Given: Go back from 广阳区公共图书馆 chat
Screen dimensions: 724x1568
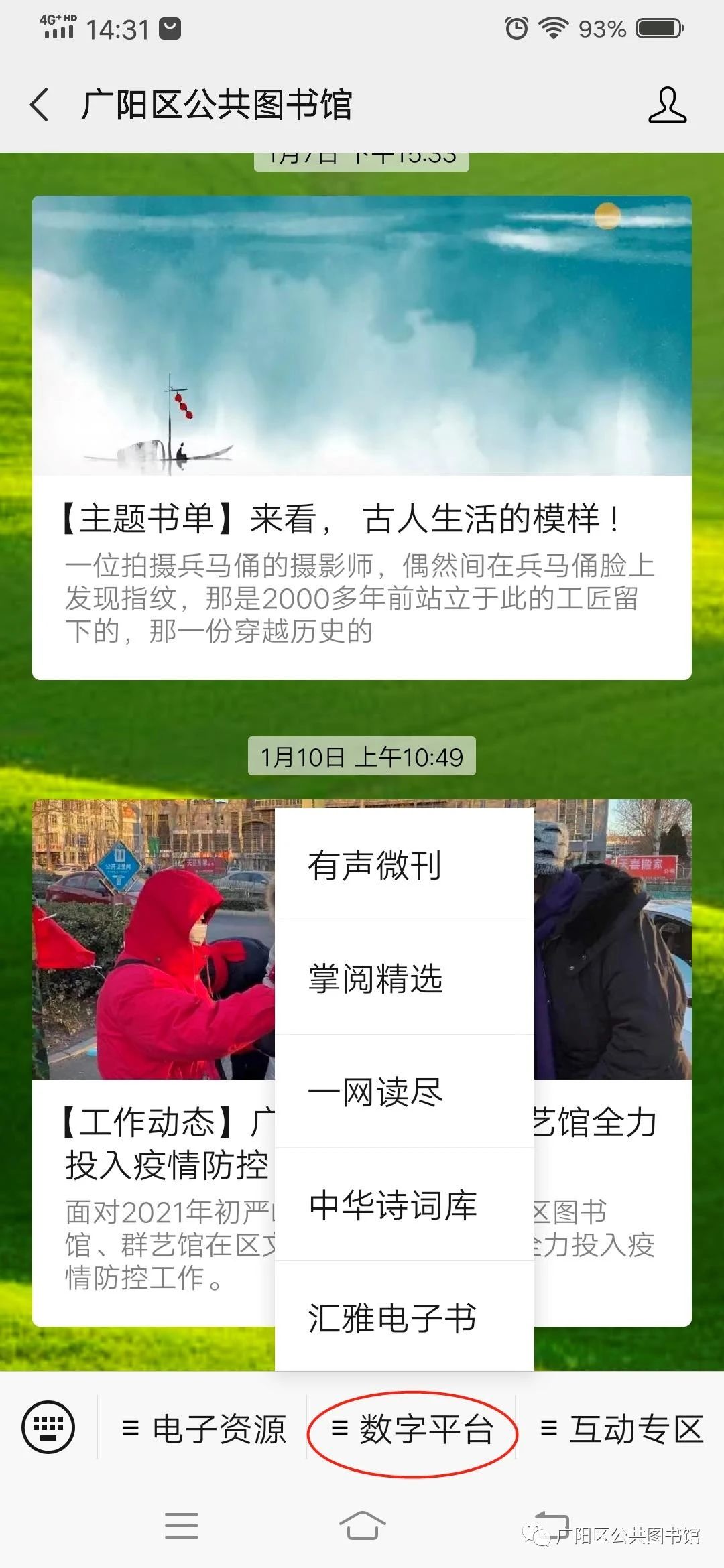Looking at the screenshot, I should pos(40,105).
